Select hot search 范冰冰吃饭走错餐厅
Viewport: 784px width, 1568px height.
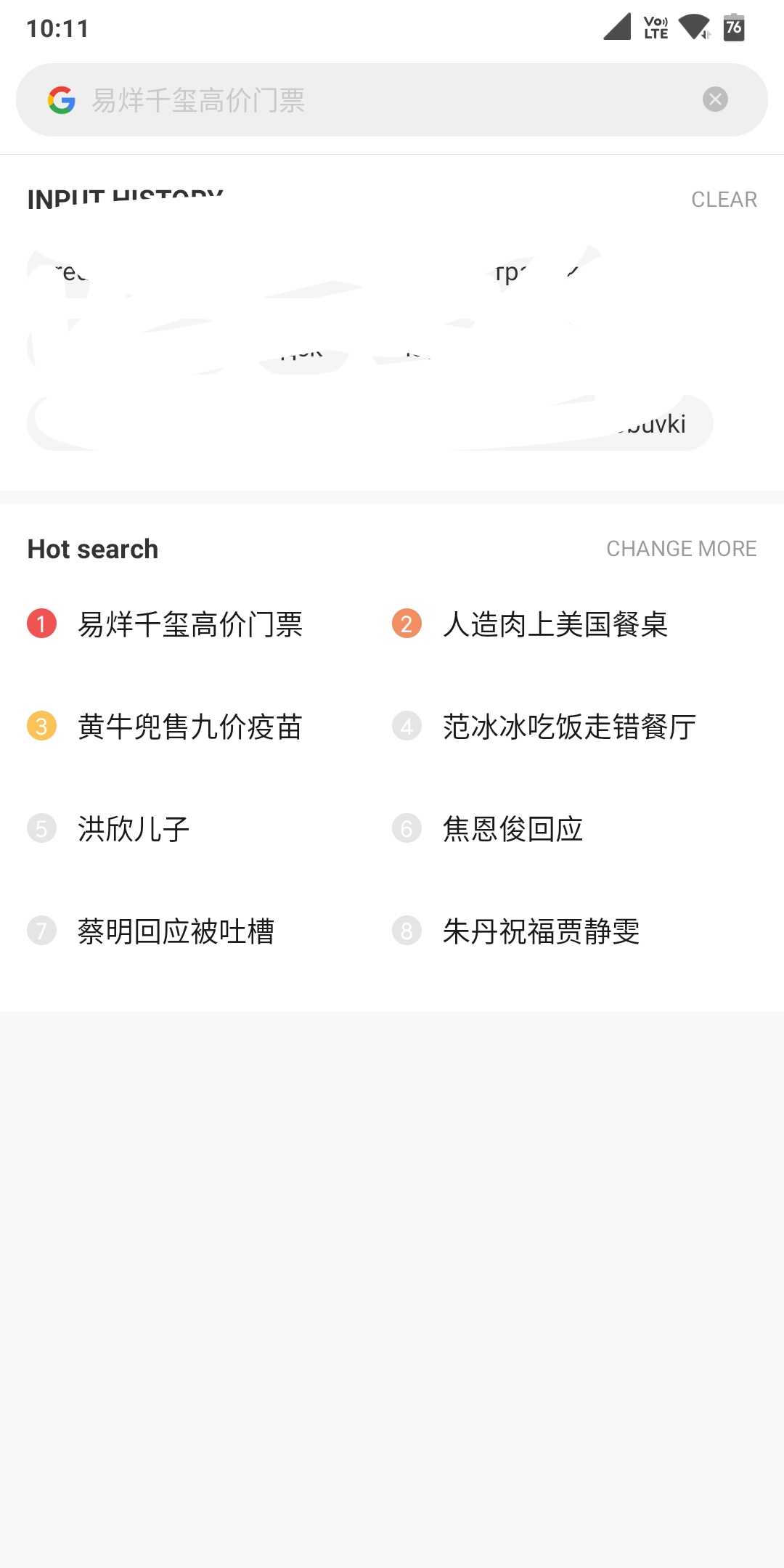click(x=569, y=727)
